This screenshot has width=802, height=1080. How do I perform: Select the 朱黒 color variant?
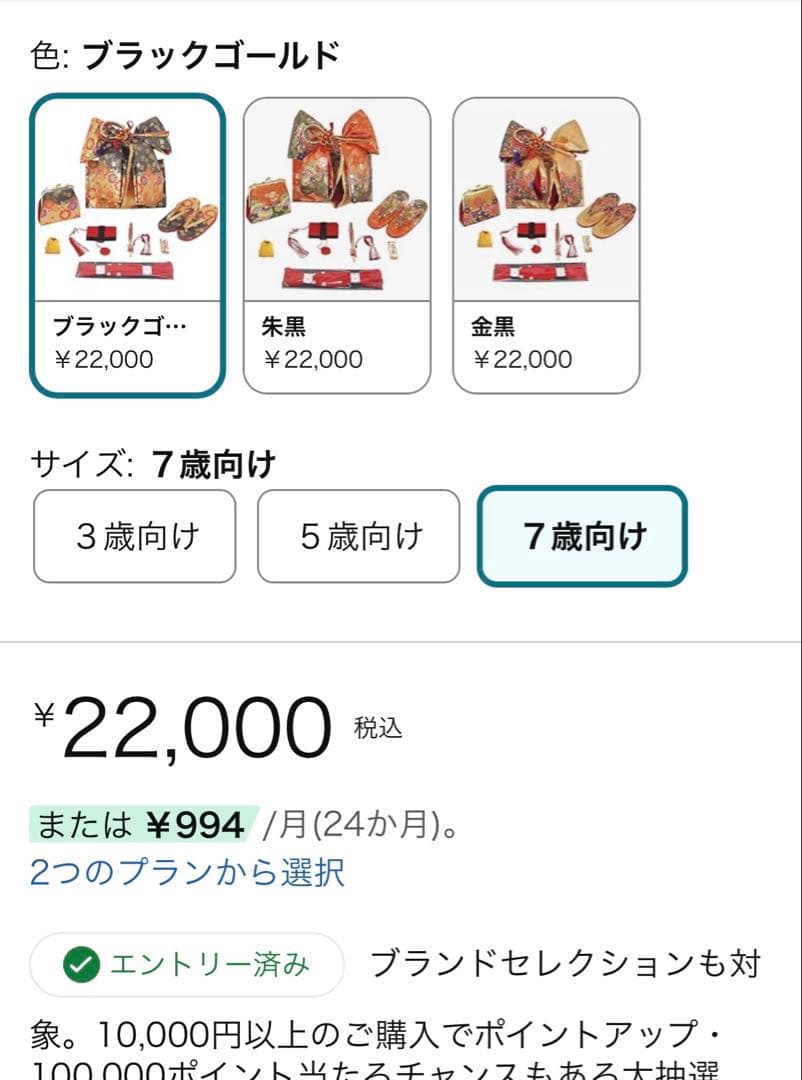click(x=338, y=240)
